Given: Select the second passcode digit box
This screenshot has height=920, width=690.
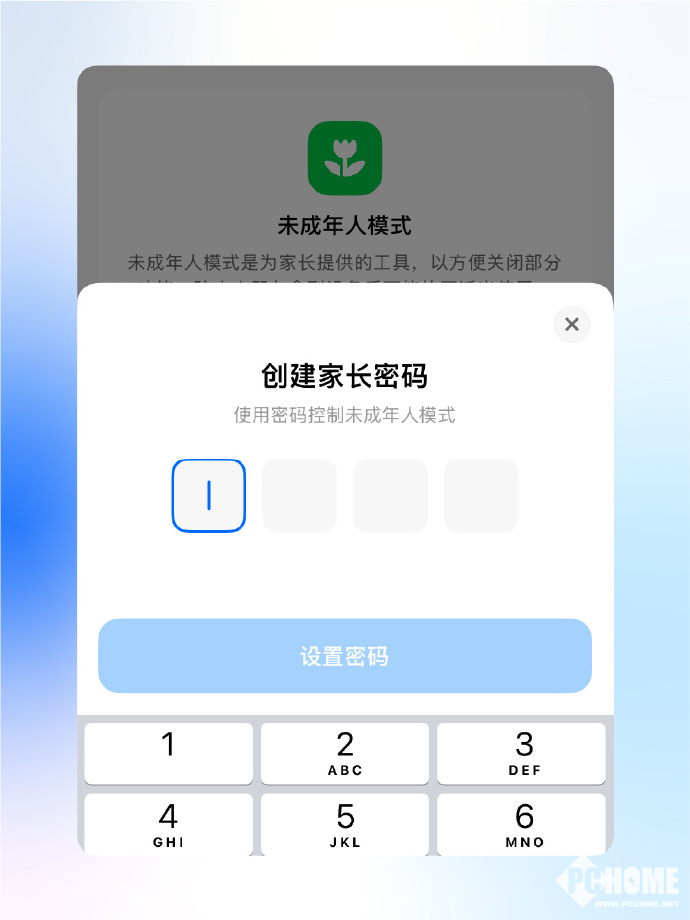Looking at the screenshot, I should click(299, 496).
